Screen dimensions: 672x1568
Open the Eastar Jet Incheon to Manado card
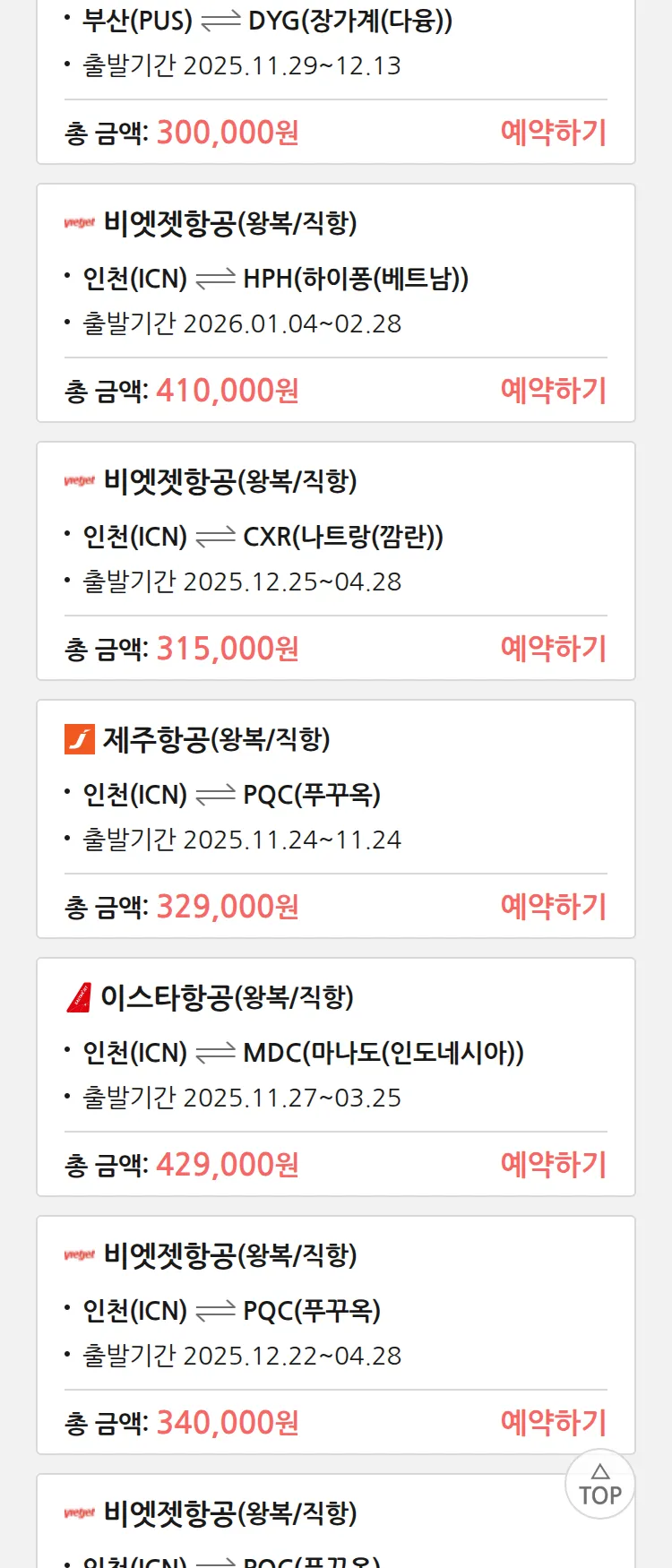point(335,1052)
